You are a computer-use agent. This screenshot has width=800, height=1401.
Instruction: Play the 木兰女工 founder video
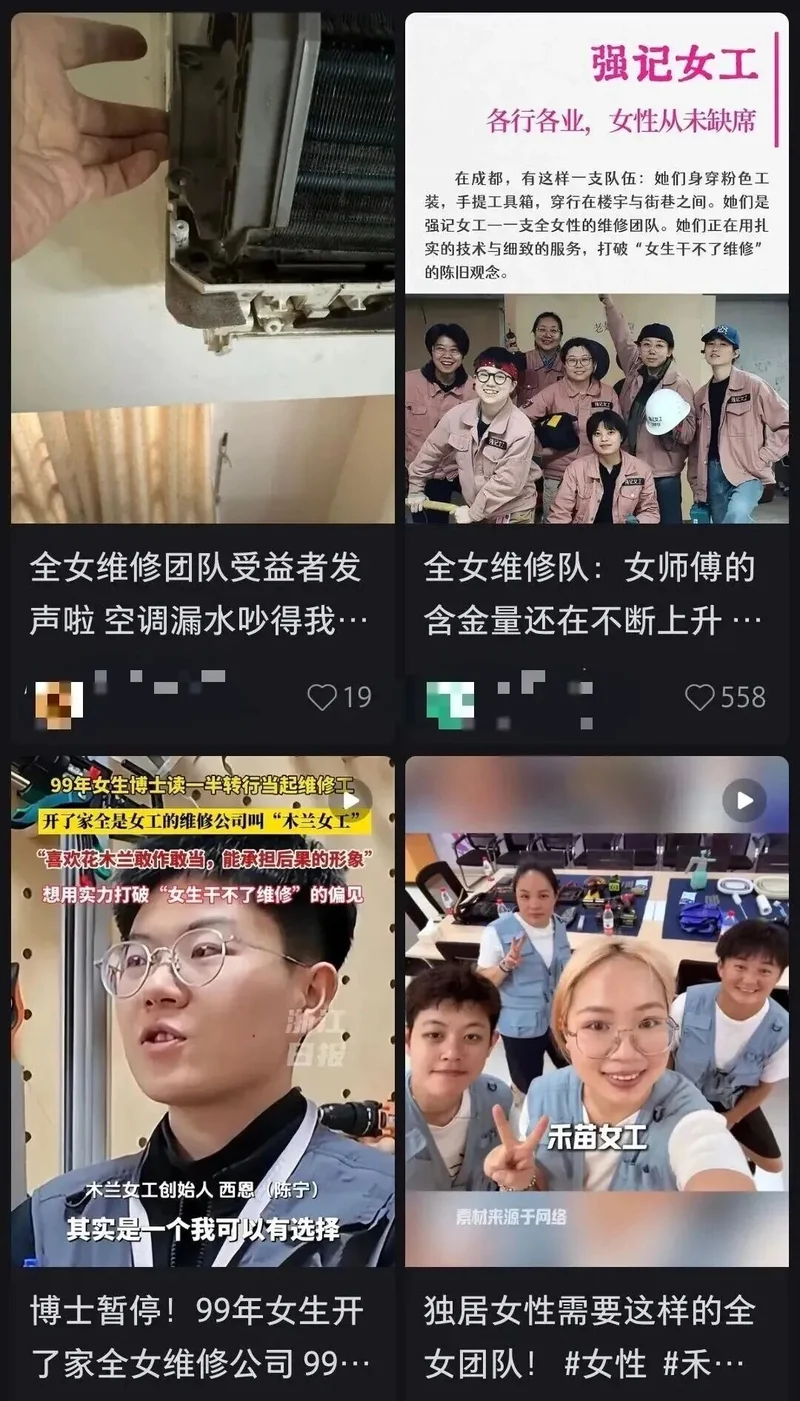(x=203, y=1012)
